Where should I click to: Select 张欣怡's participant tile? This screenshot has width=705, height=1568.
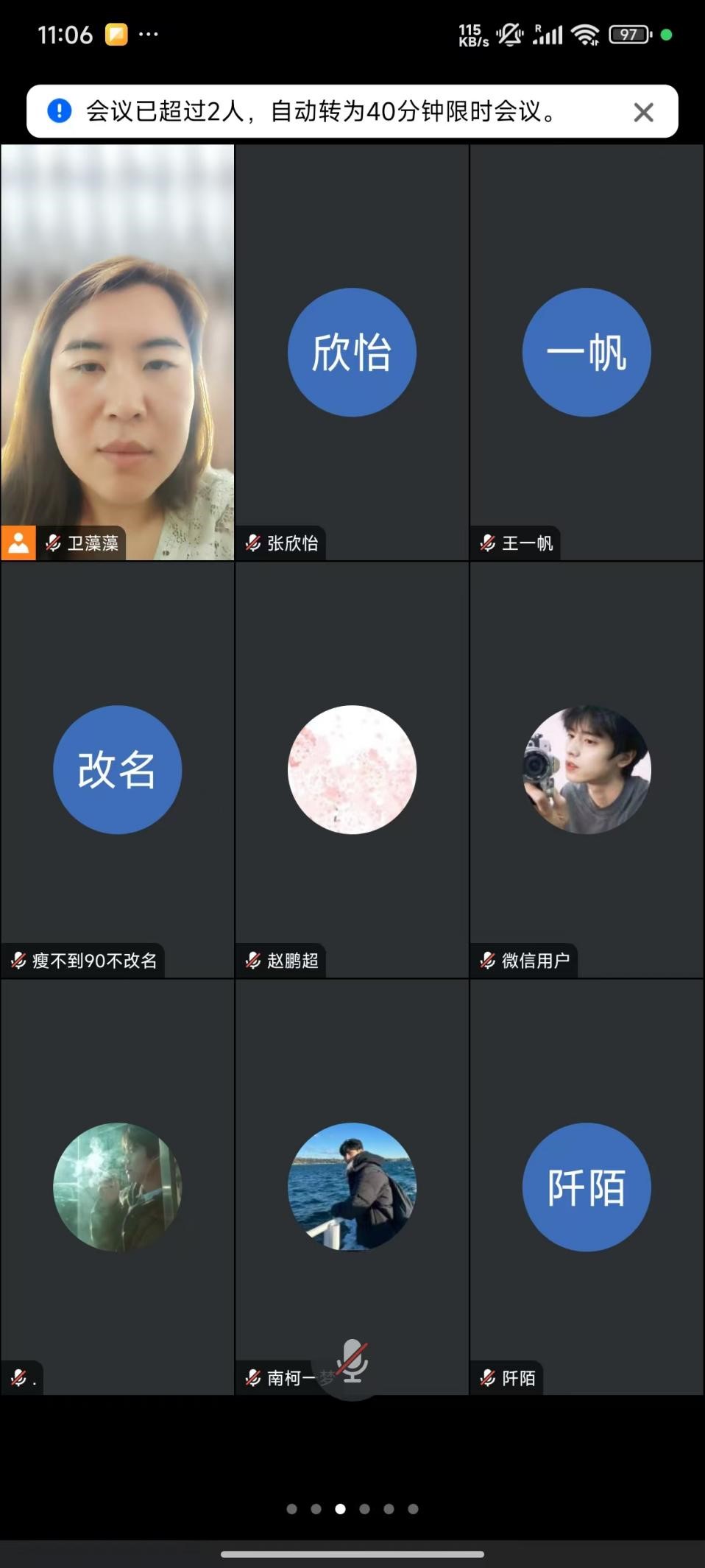(x=352, y=352)
